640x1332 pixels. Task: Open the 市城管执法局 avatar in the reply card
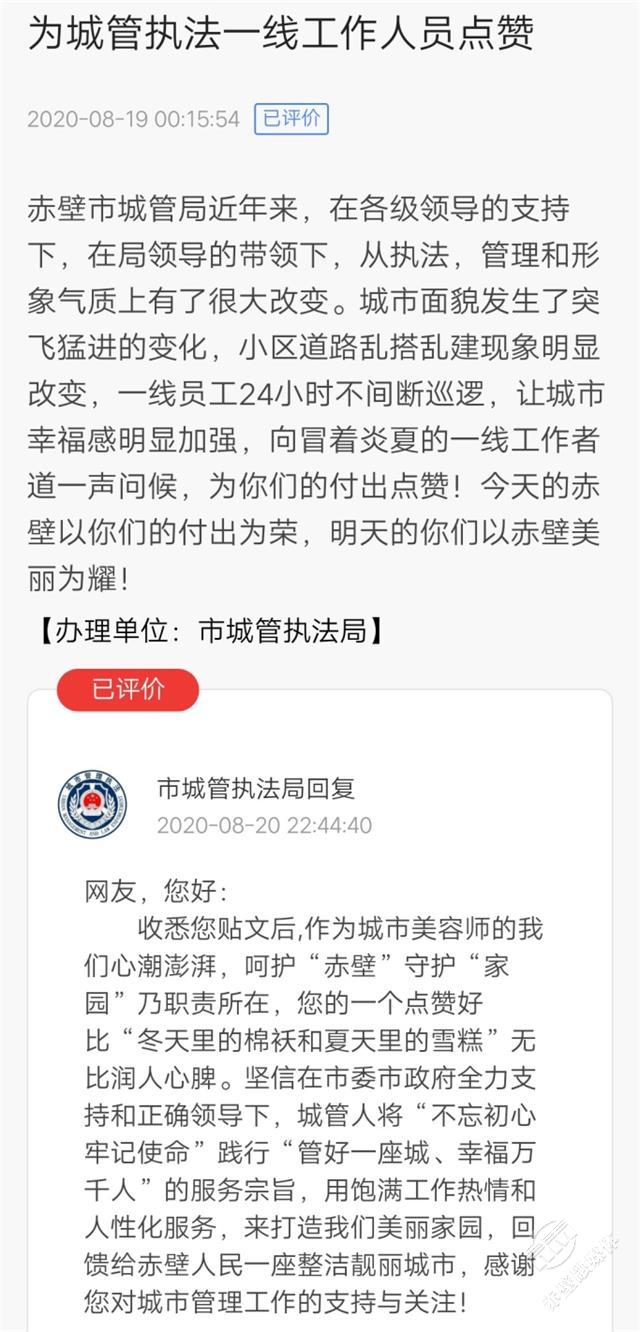pyautogui.click(x=92, y=805)
